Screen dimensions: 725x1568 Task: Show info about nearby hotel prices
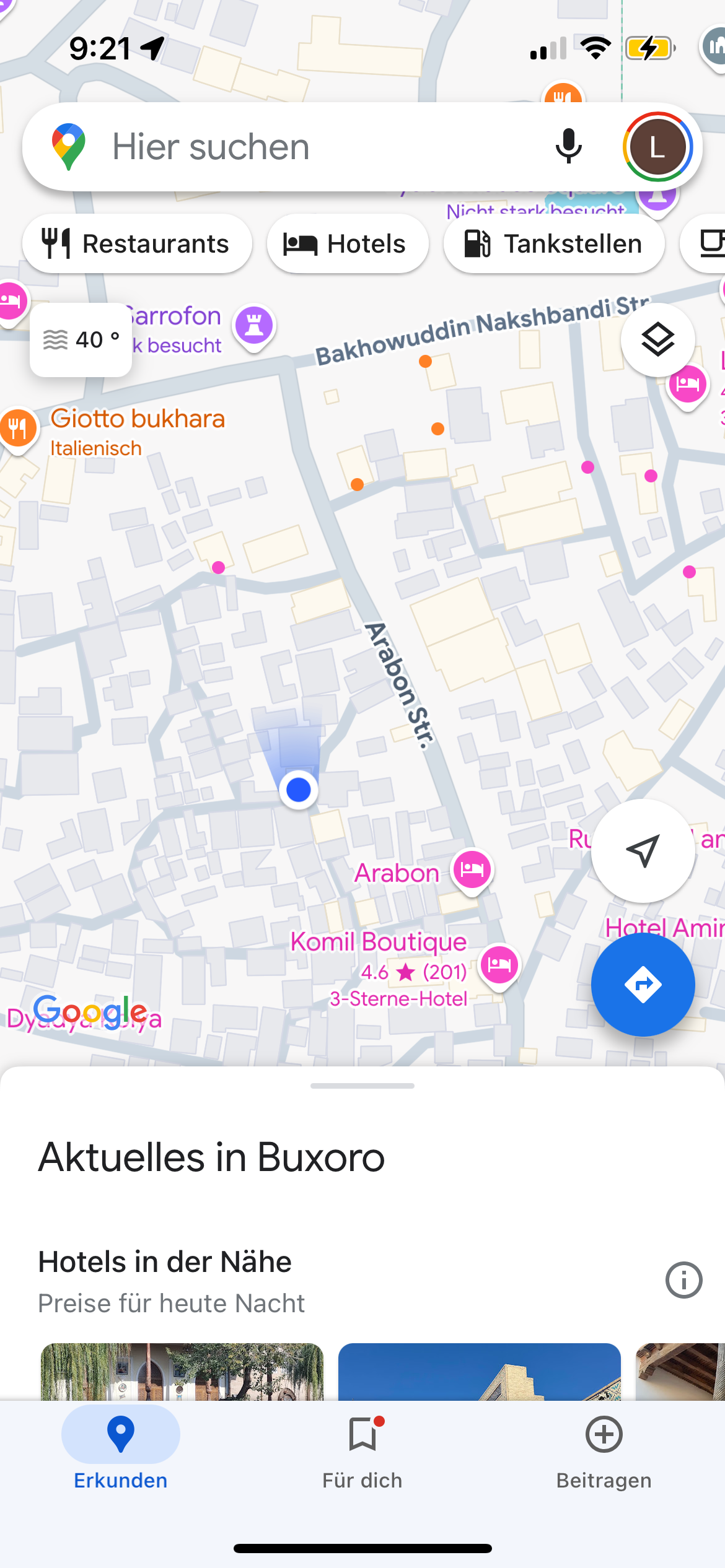pyautogui.click(x=683, y=1280)
